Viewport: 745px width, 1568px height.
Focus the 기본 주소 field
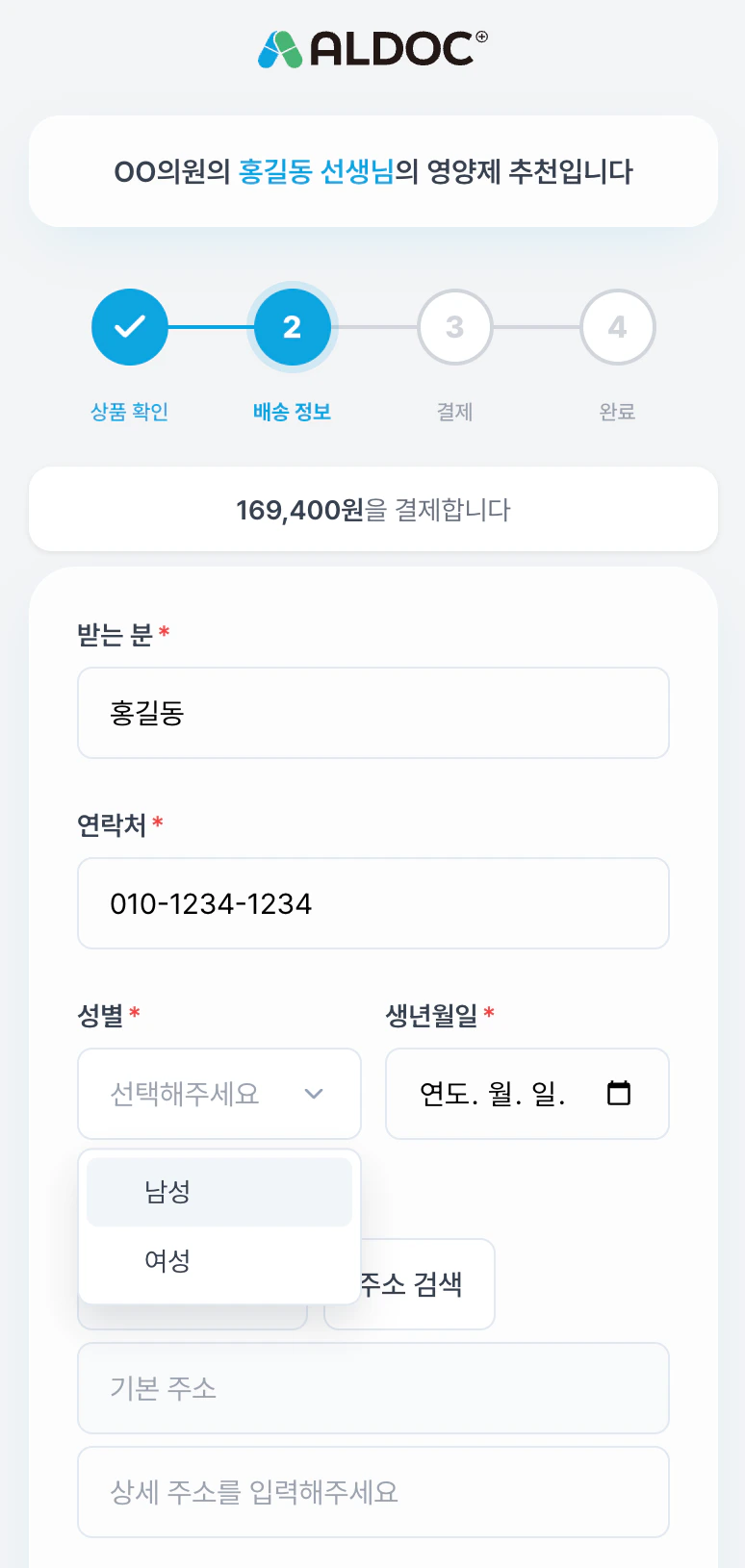[372, 1388]
